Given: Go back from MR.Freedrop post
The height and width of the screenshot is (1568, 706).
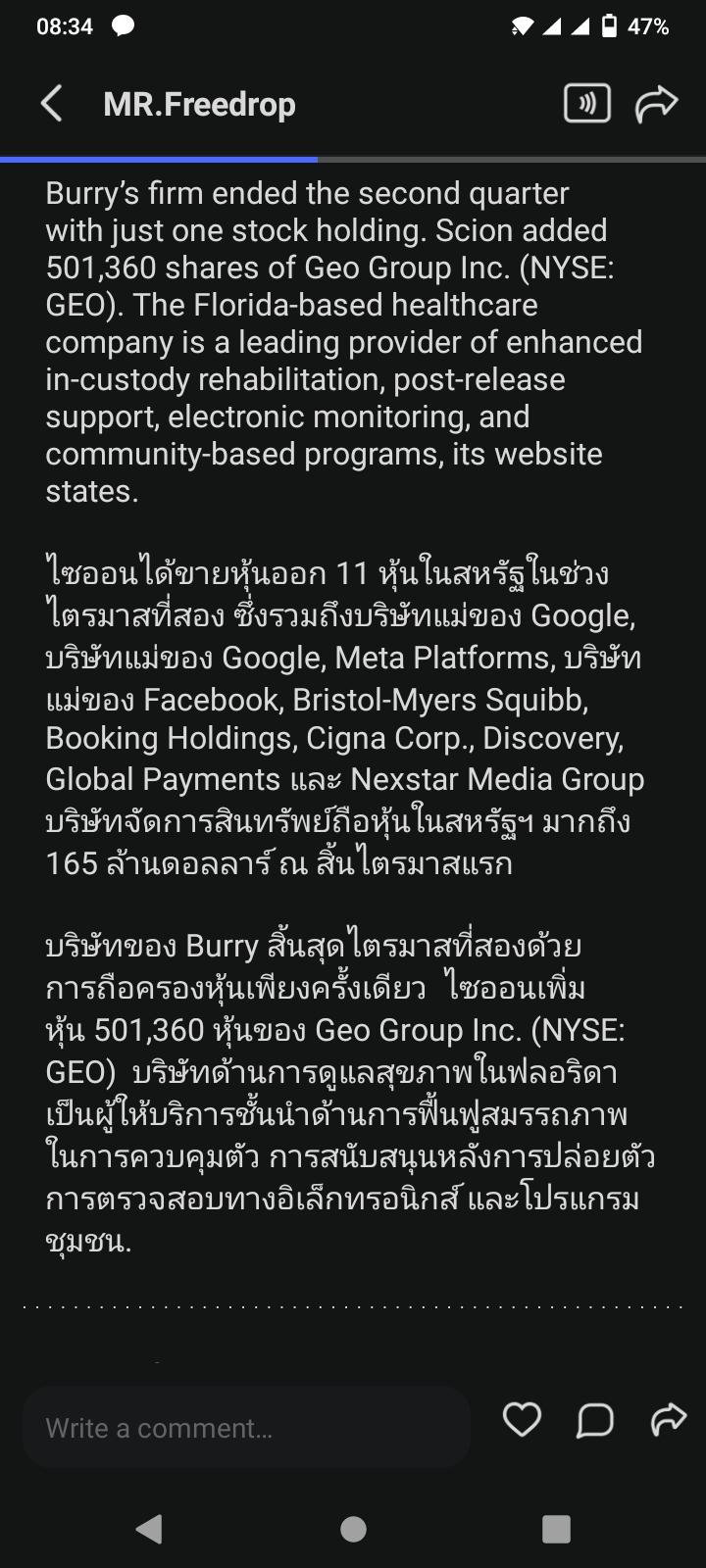Looking at the screenshot, I should tap(51, 104).
